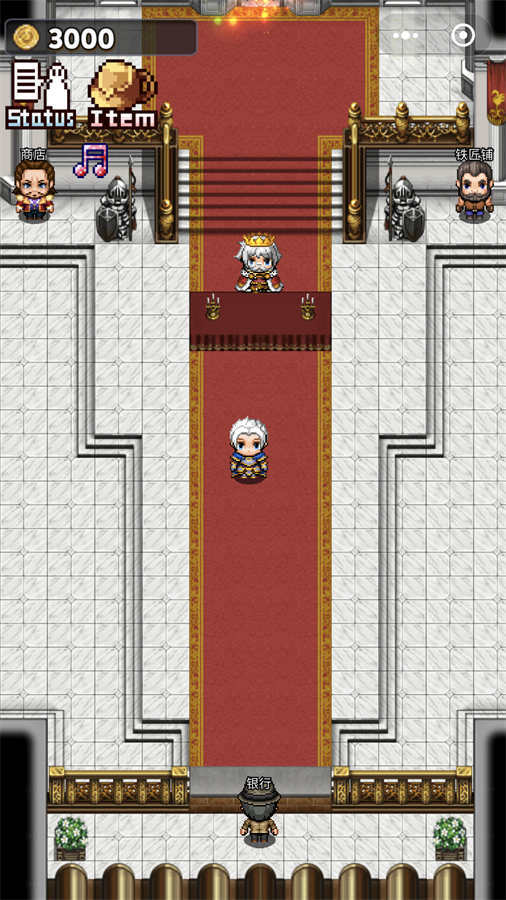Close the mini program

463,36
